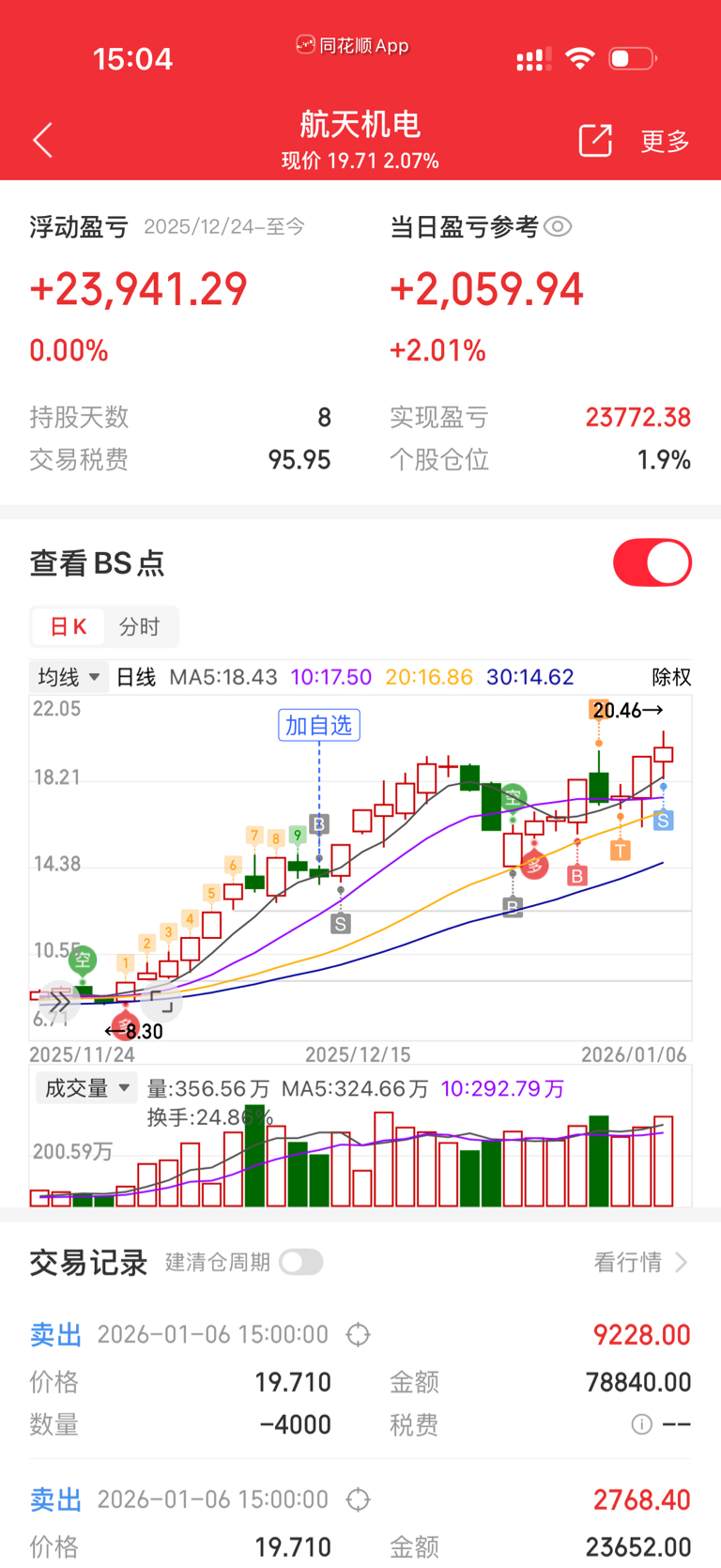This screenshot has width=721, height=1568.
Task: Select the 日K chart tab
Action: [x=69, y=627]
